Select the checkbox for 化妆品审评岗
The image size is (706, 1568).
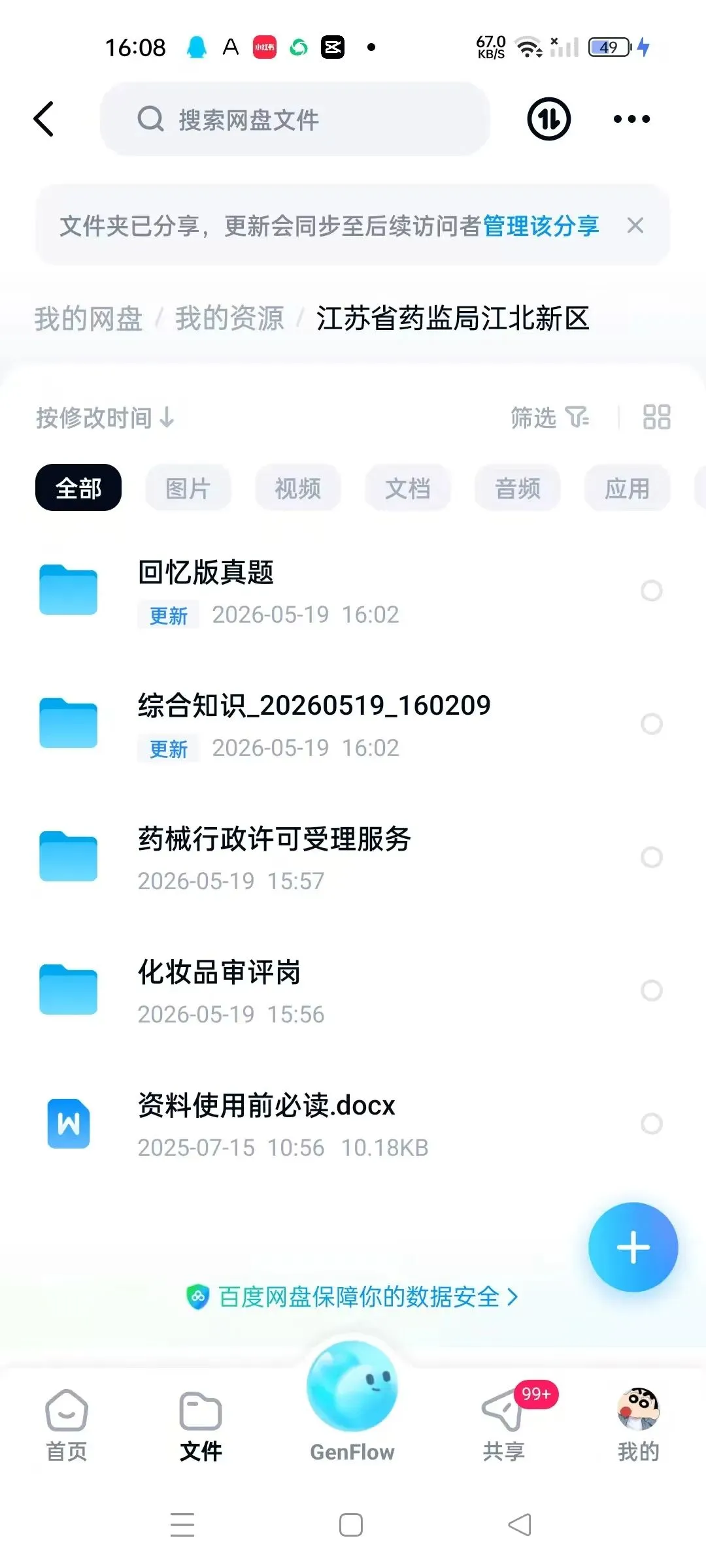click(x=652, y=990)
